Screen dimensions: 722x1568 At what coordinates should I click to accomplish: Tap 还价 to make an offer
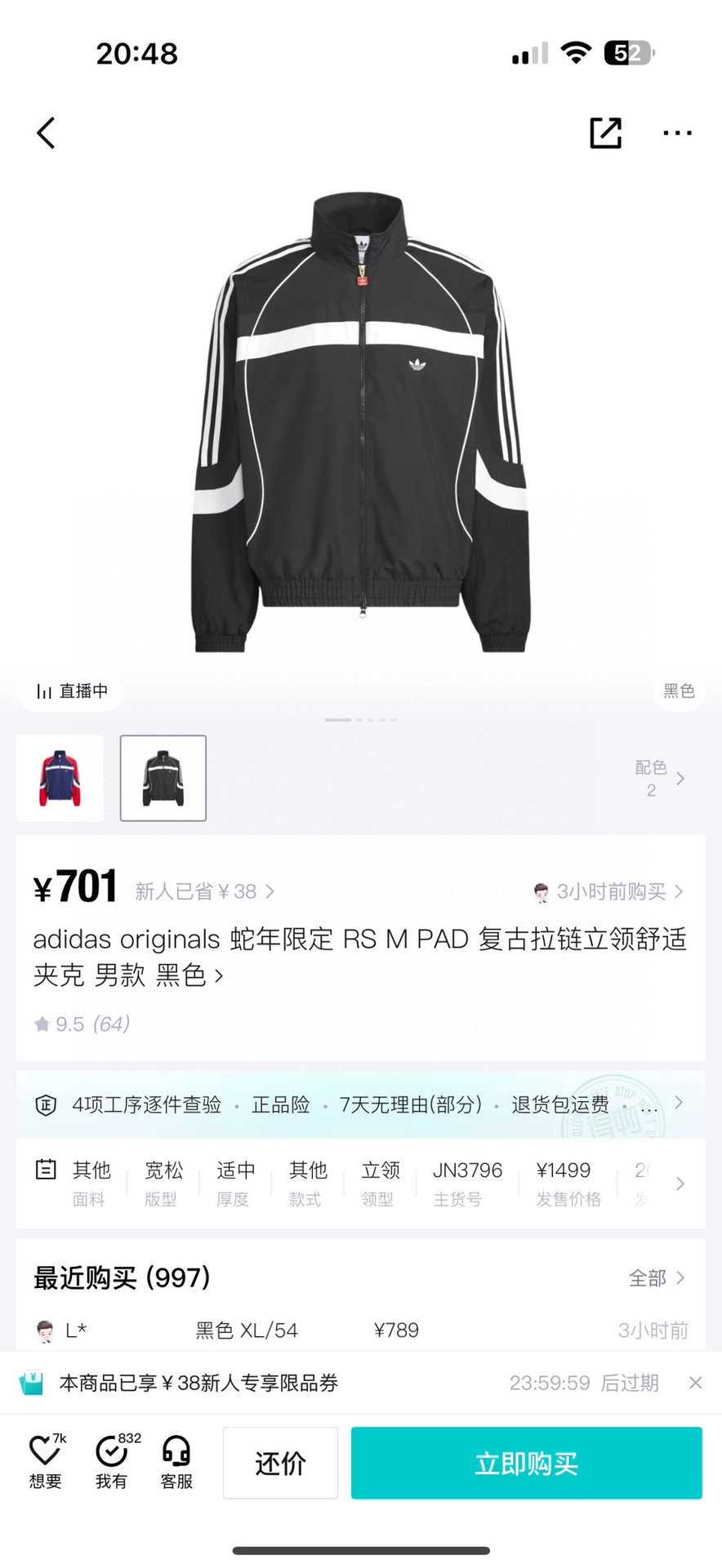coord(280,1464)
